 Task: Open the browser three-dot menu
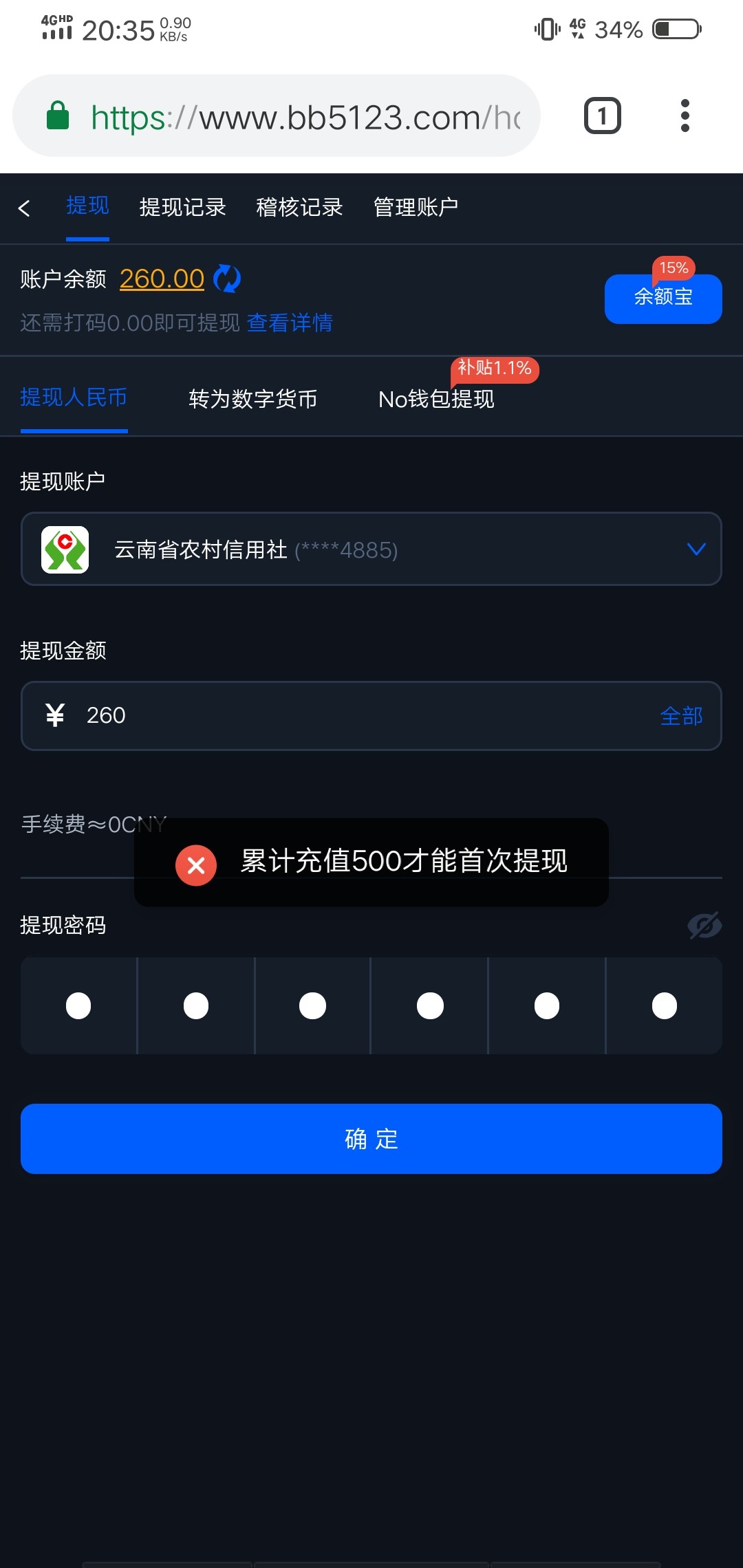[x=685, y=116]
